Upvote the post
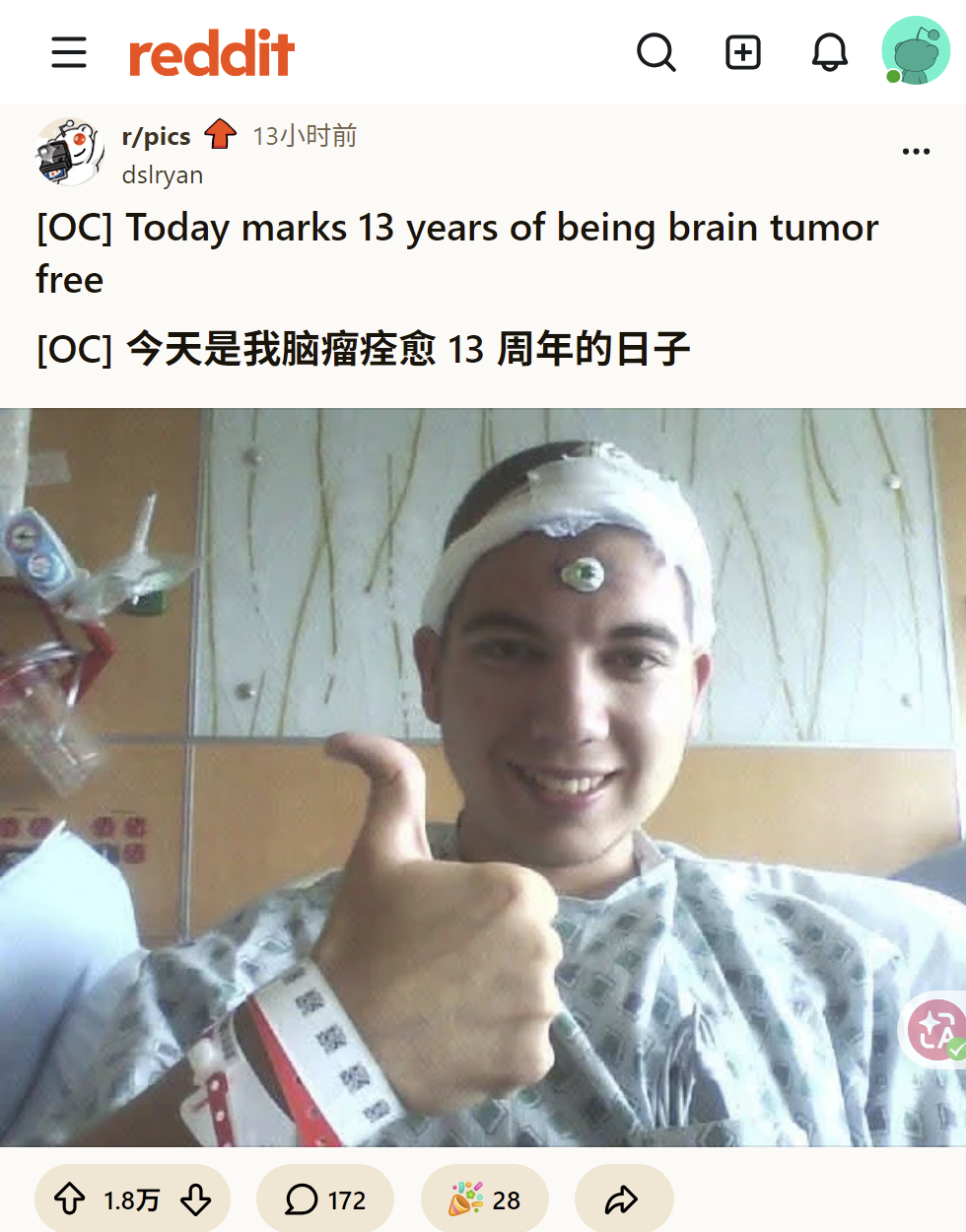 (x=69, y=1199)
